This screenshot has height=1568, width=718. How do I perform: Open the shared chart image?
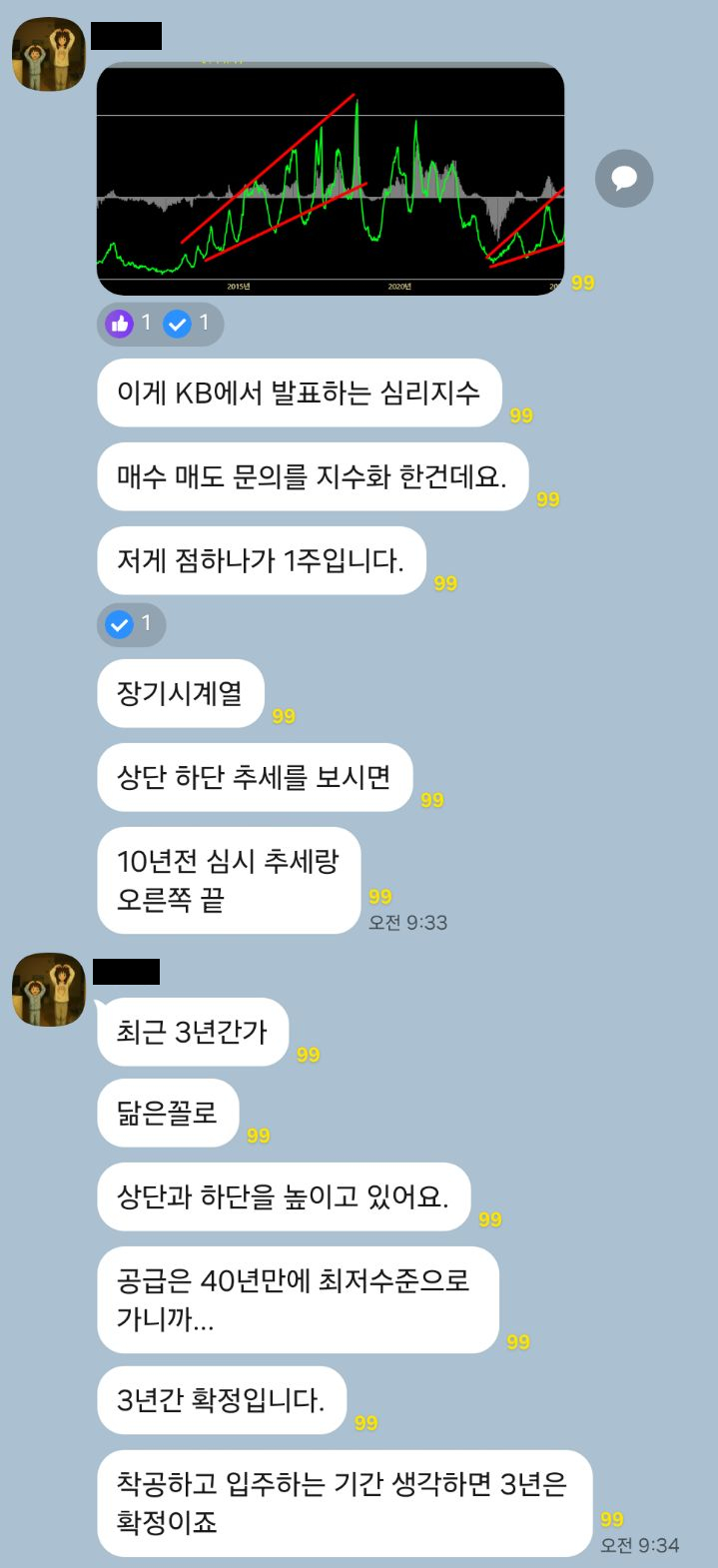click(x=331, y=179)
